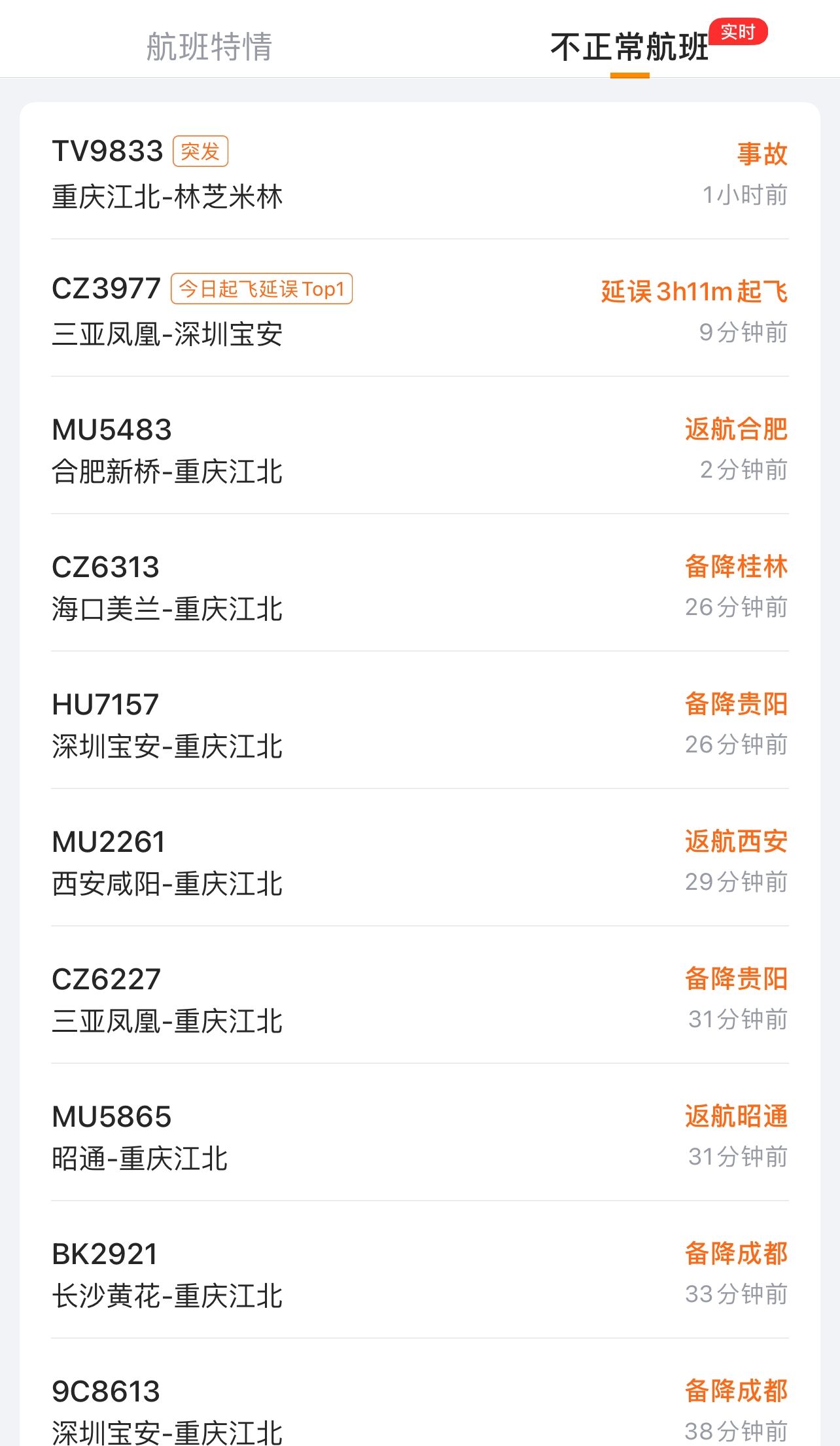View flight HU7157 details
This screenshot has height=1446, width=840.
pos(419,724)
